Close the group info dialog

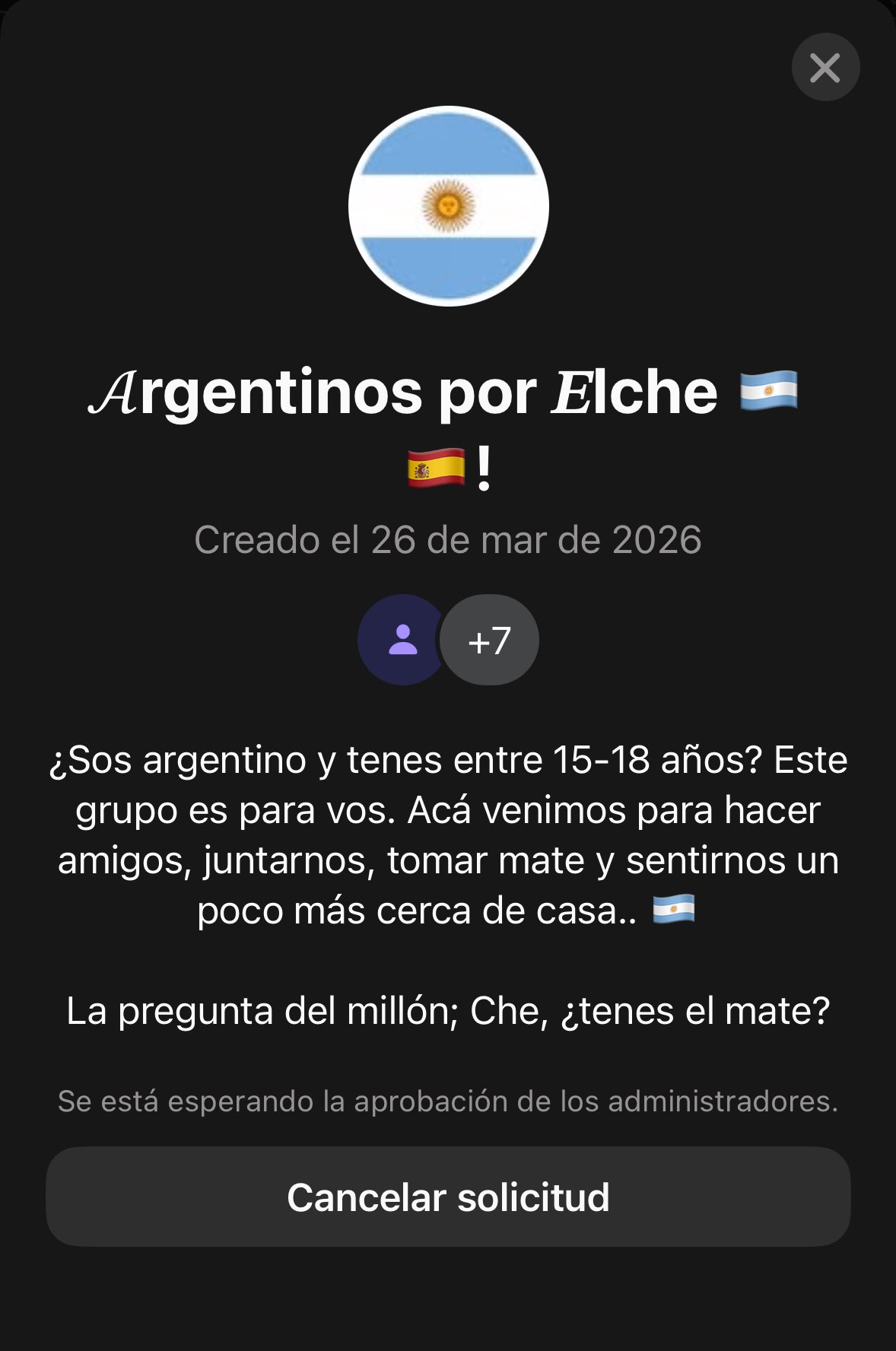(x=825, y=68)
